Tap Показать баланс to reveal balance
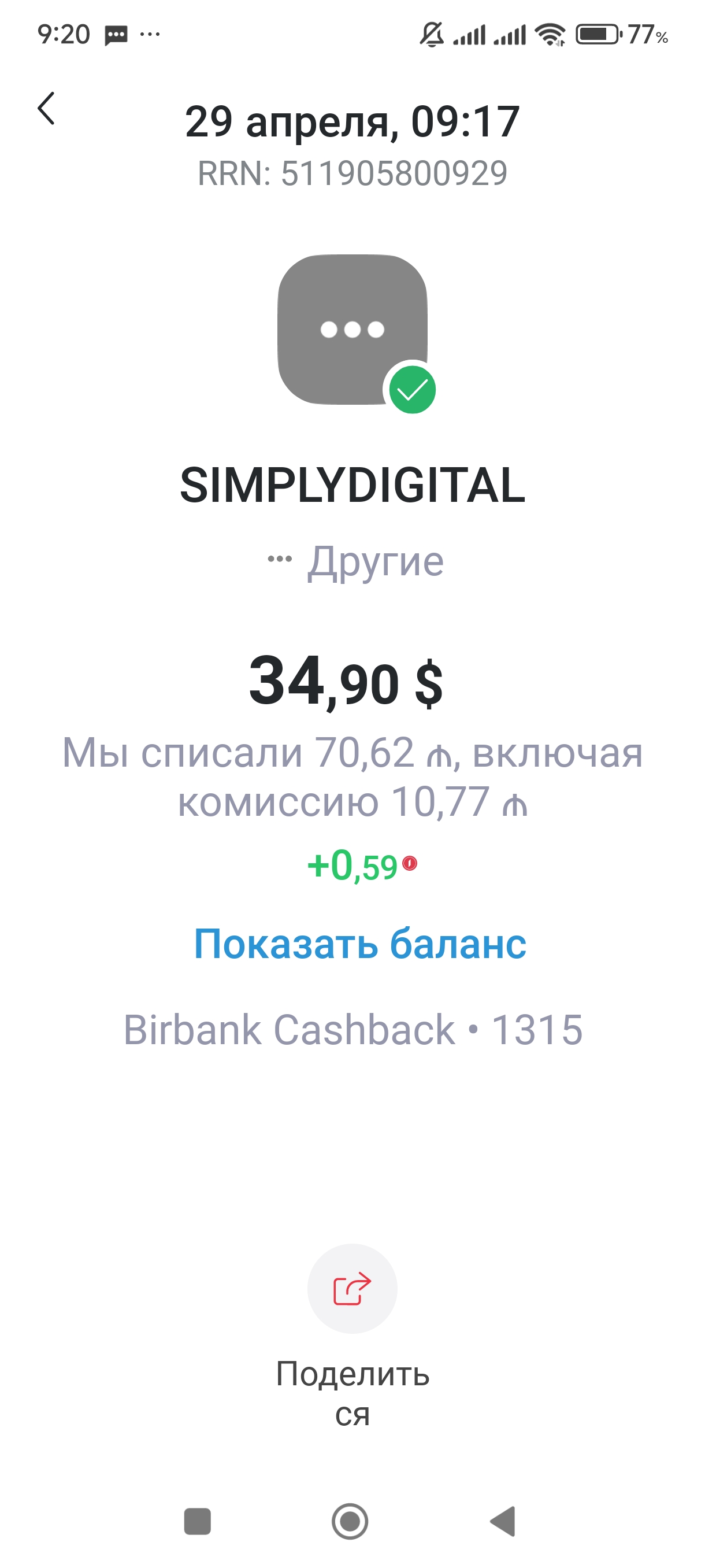 tap(359, 944)
